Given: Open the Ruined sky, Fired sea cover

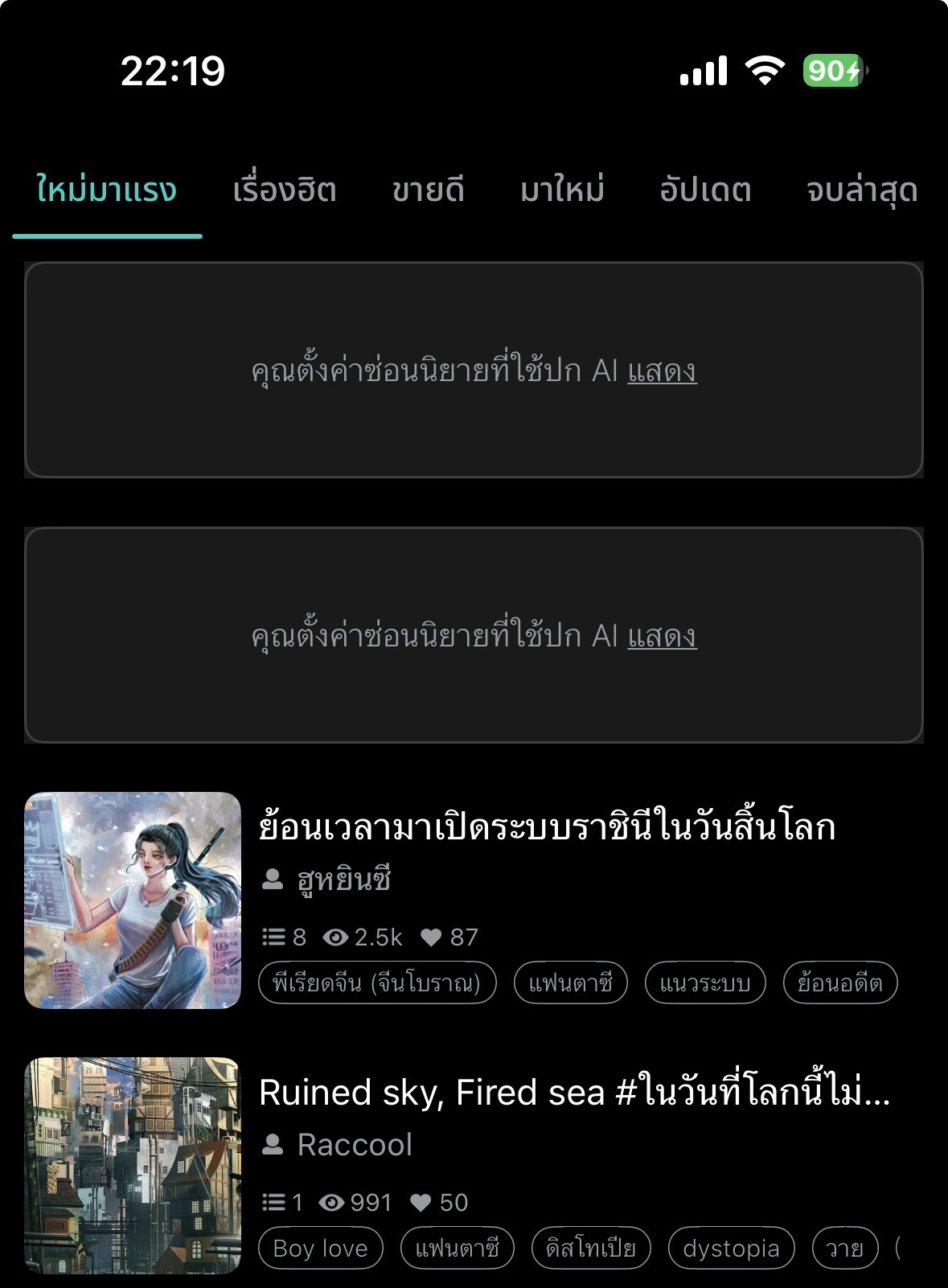Looking at the screenshot, I should tap(133, 1165).
